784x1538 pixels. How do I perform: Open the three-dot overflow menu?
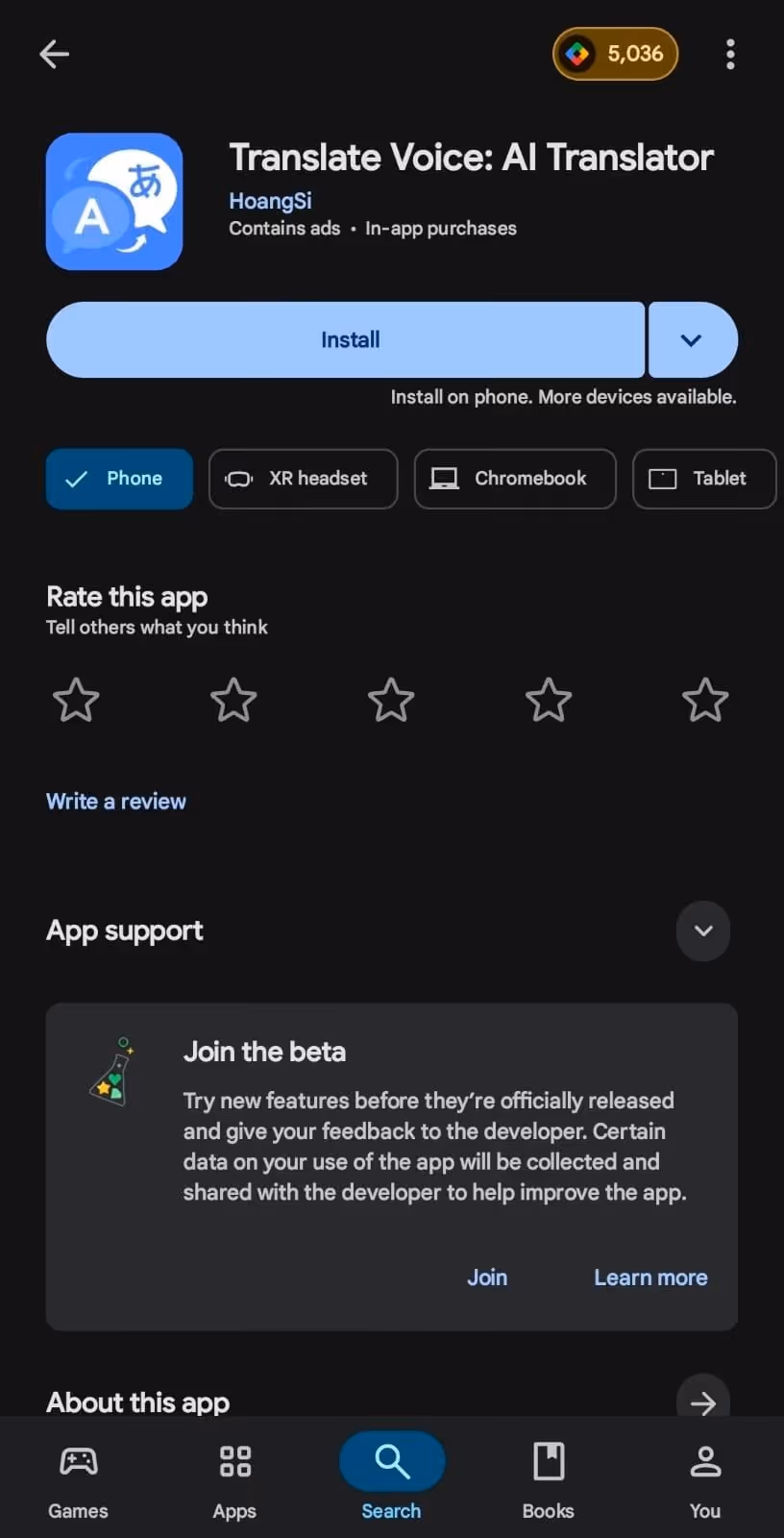[x=730, y=55]
